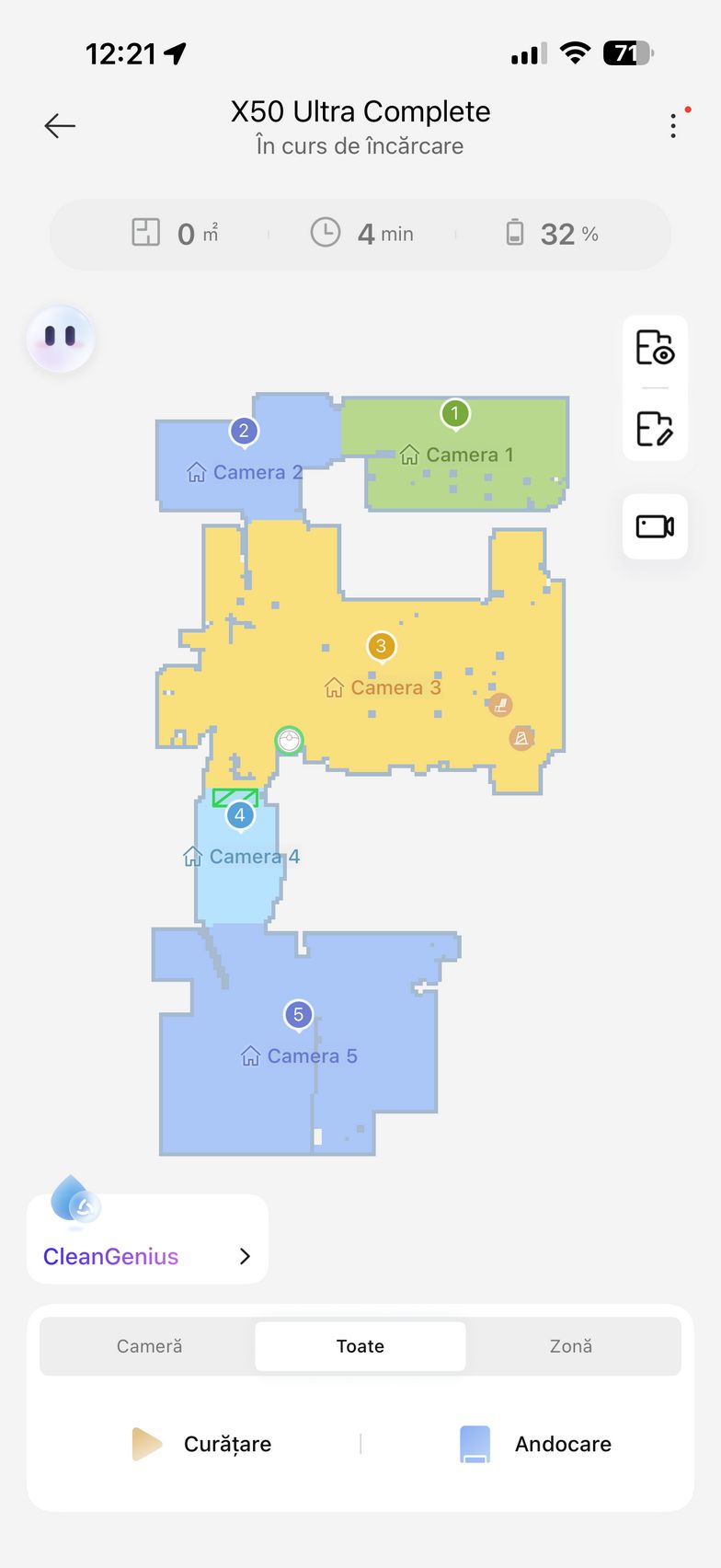
Task: Select Camera 4 on the map
Action: pos(242,857)
